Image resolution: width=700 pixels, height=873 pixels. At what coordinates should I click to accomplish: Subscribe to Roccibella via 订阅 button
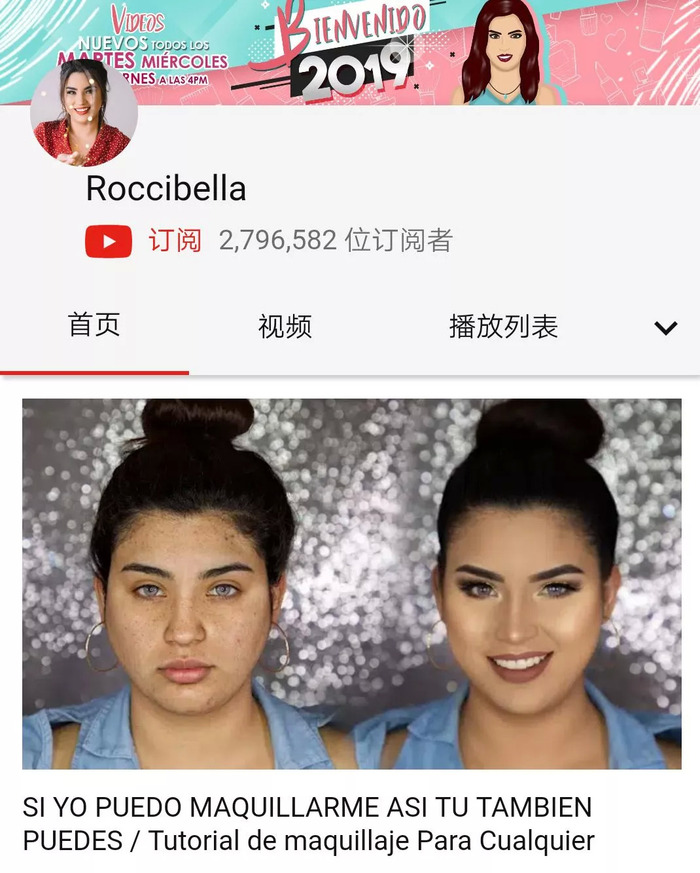145,241
